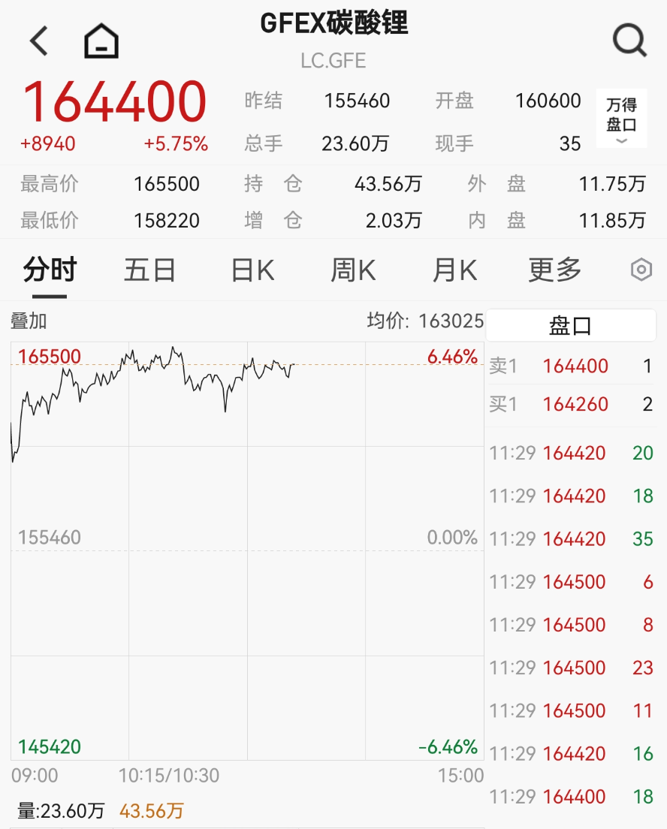Viewport: 667px width, 829px height.
Task: Tap the 叠加 overlay option
Action: [x=29, y=321]
